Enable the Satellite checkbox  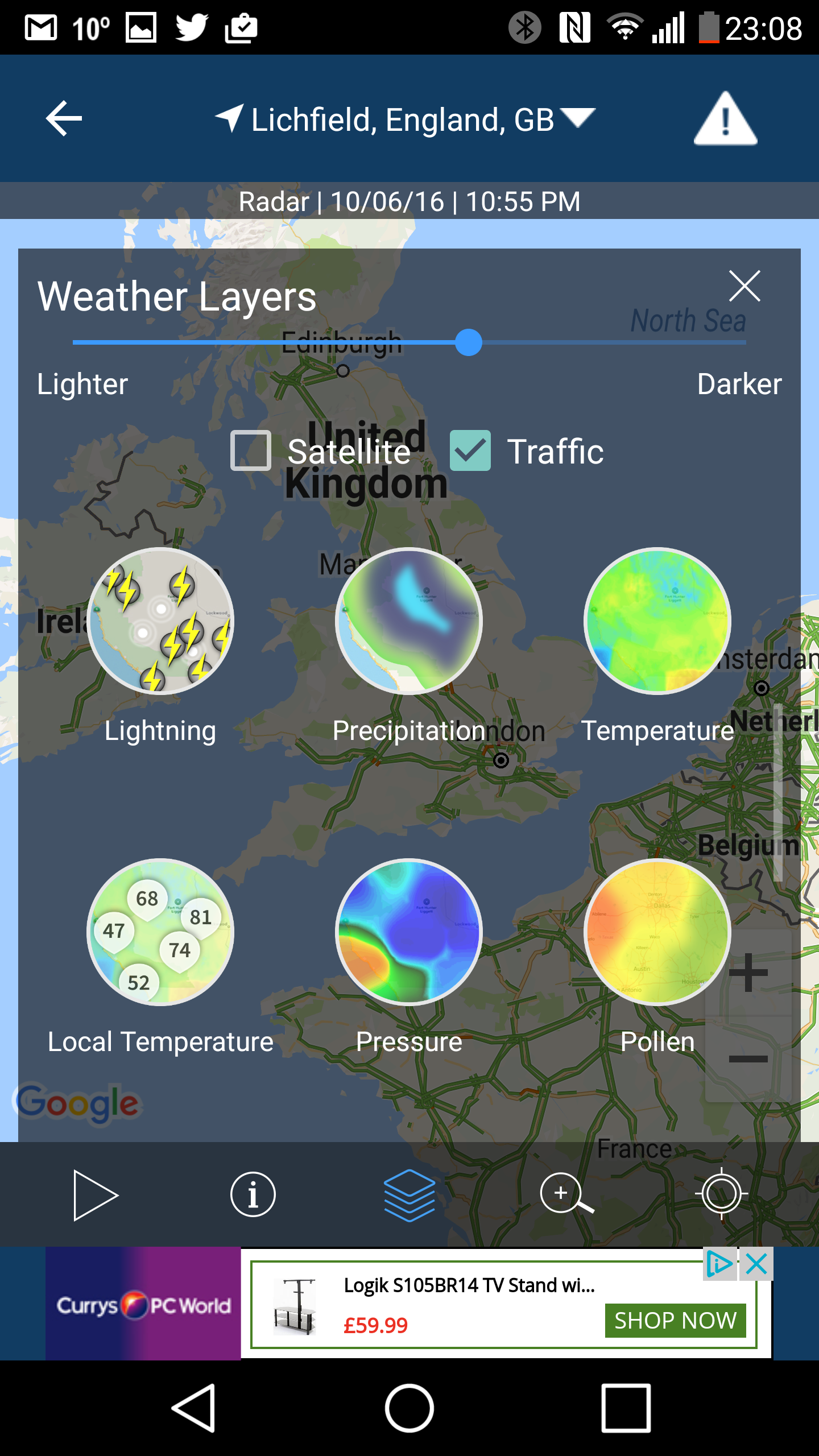tap(251, 450)
